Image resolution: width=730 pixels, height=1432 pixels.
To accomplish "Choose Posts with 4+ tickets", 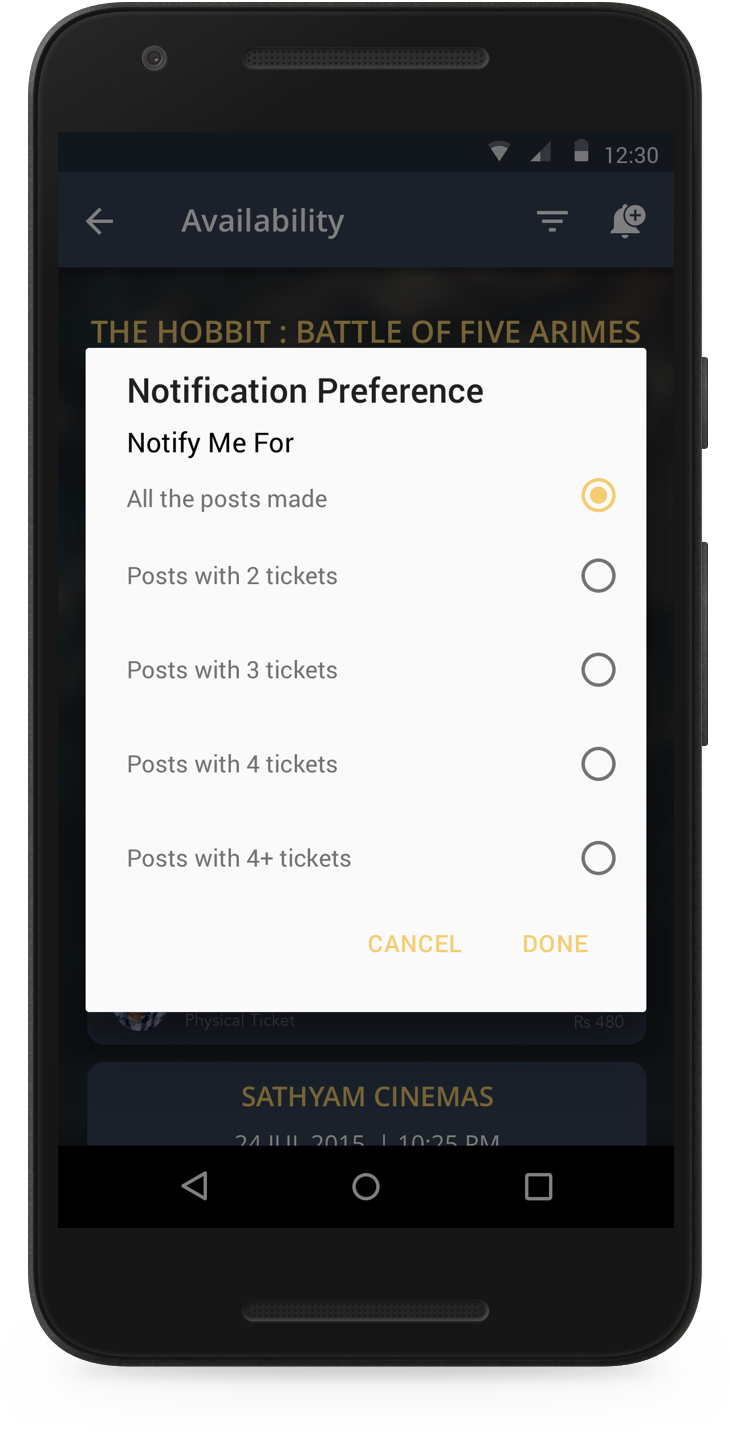I will [597, 858].
